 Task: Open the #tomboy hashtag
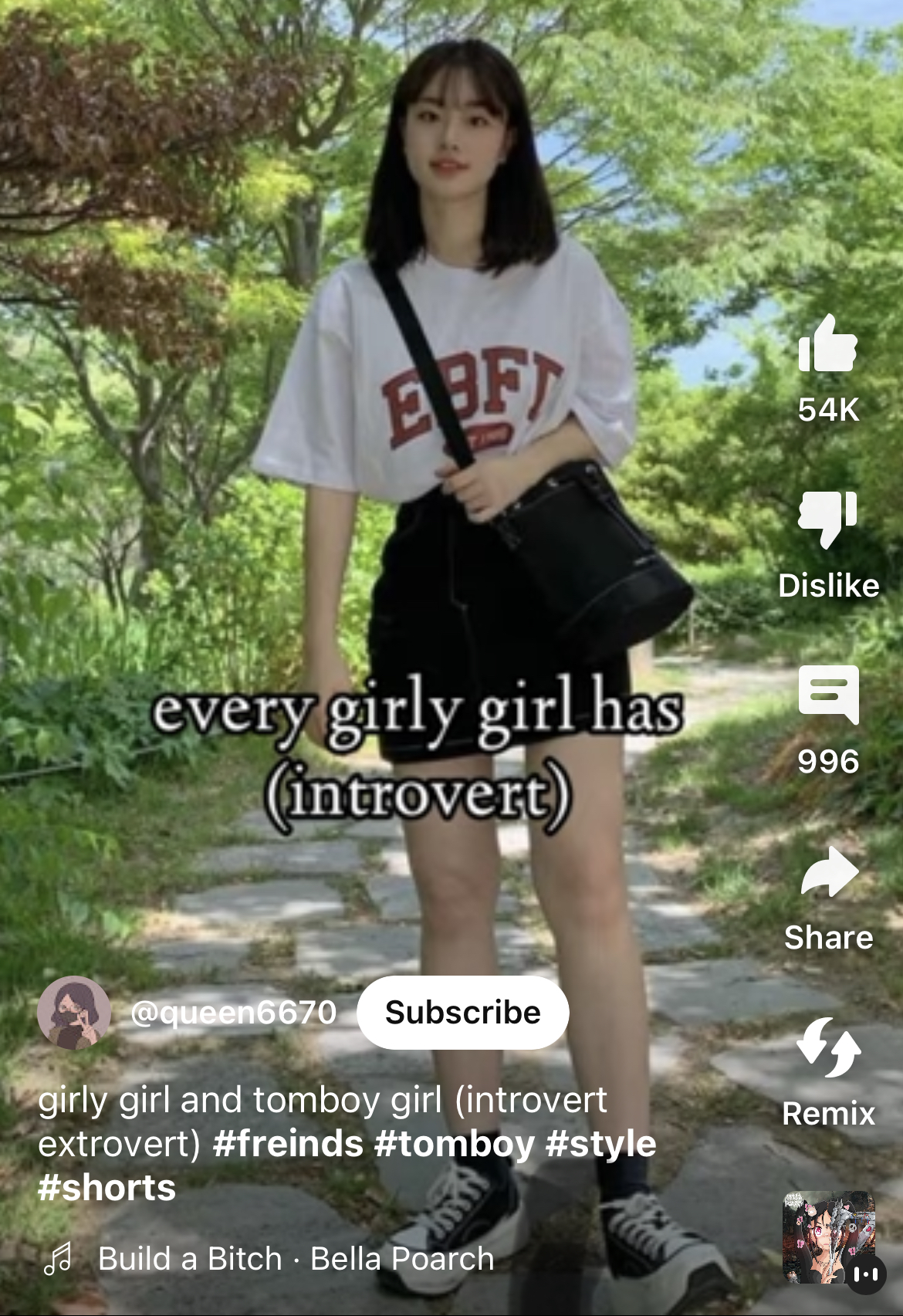(x=454, y=1144)
